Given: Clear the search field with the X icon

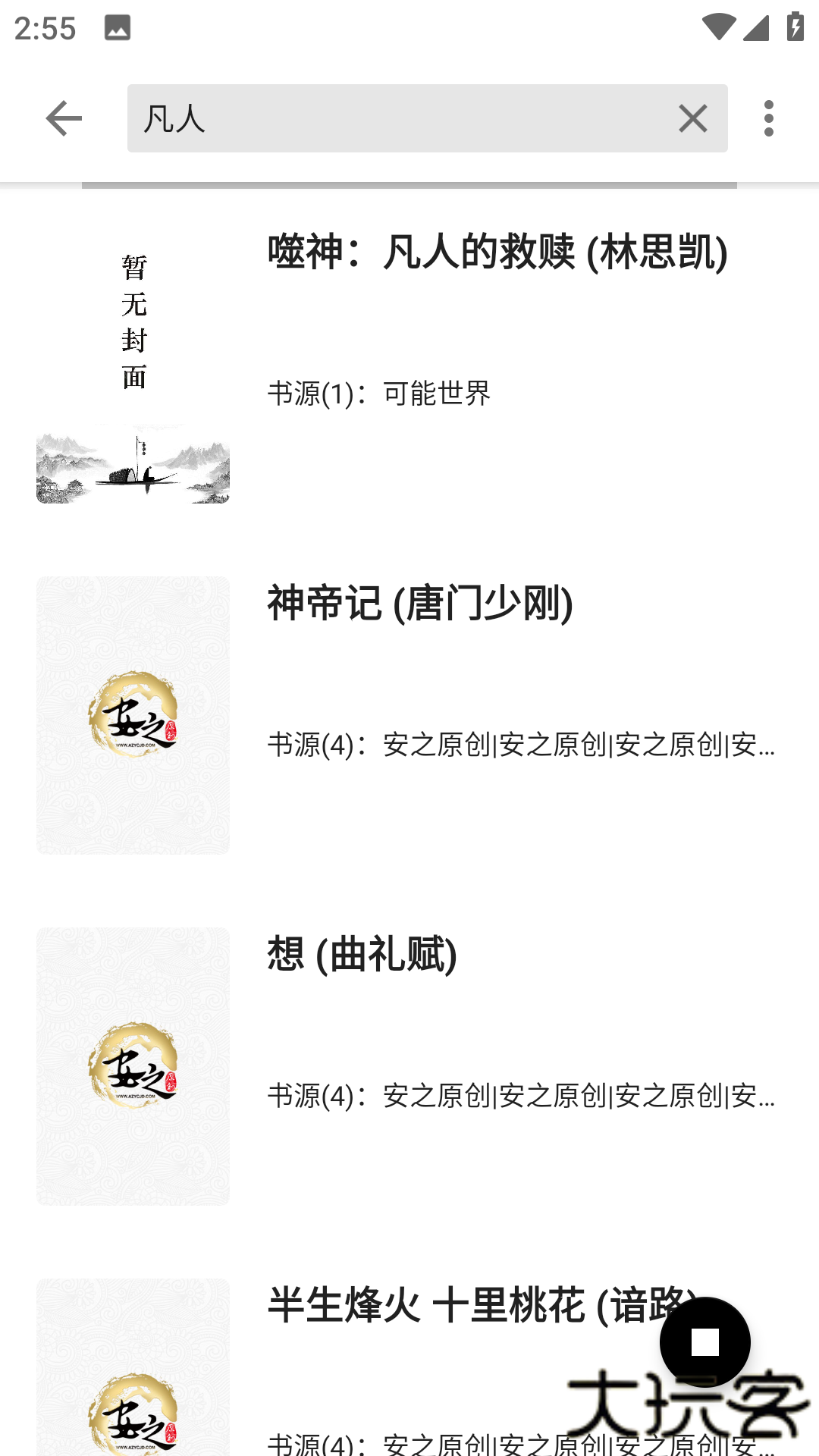Looking at the screenshot, I should [x=692, y=118].
